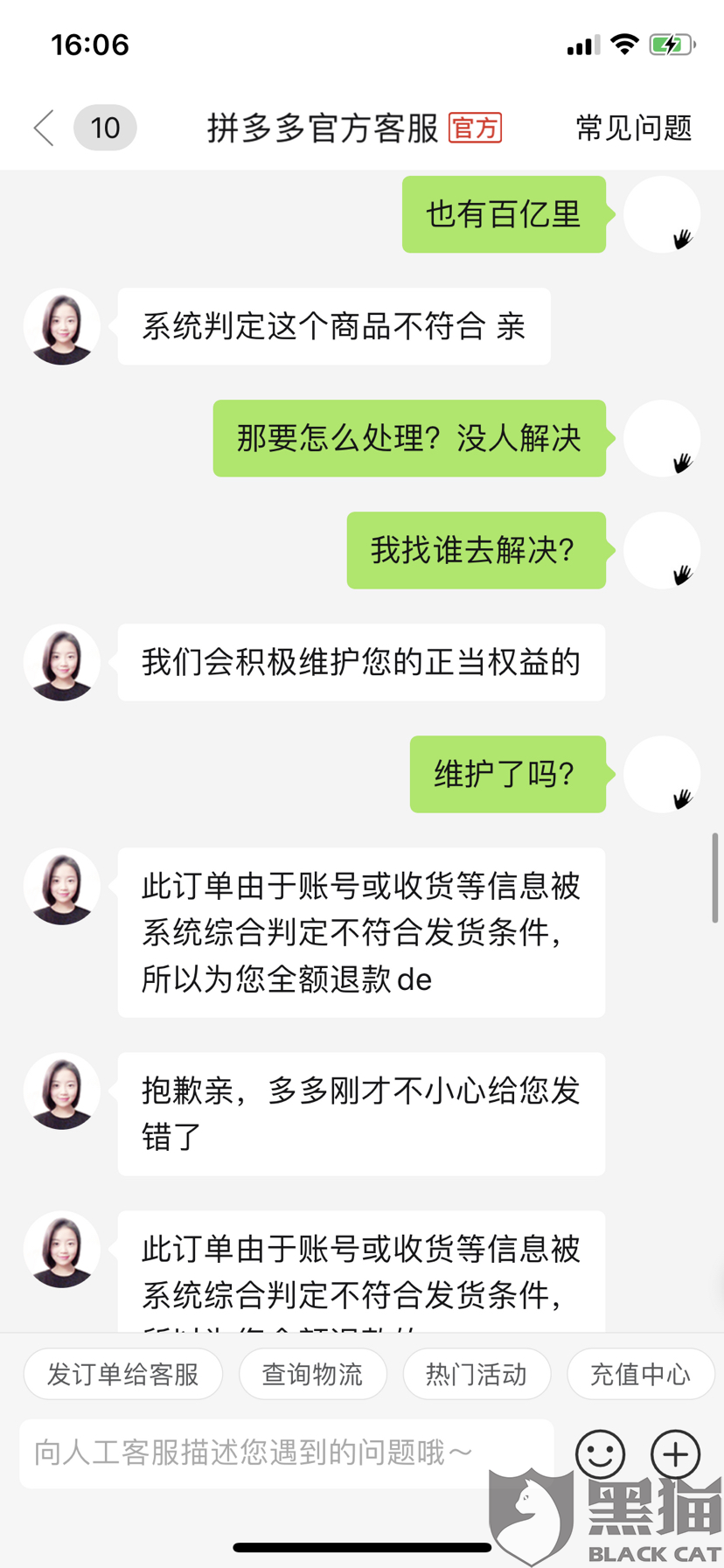Open the 常见问题 FAQ page
Viewport: 724px width, 1568px height.
[634, 128]
